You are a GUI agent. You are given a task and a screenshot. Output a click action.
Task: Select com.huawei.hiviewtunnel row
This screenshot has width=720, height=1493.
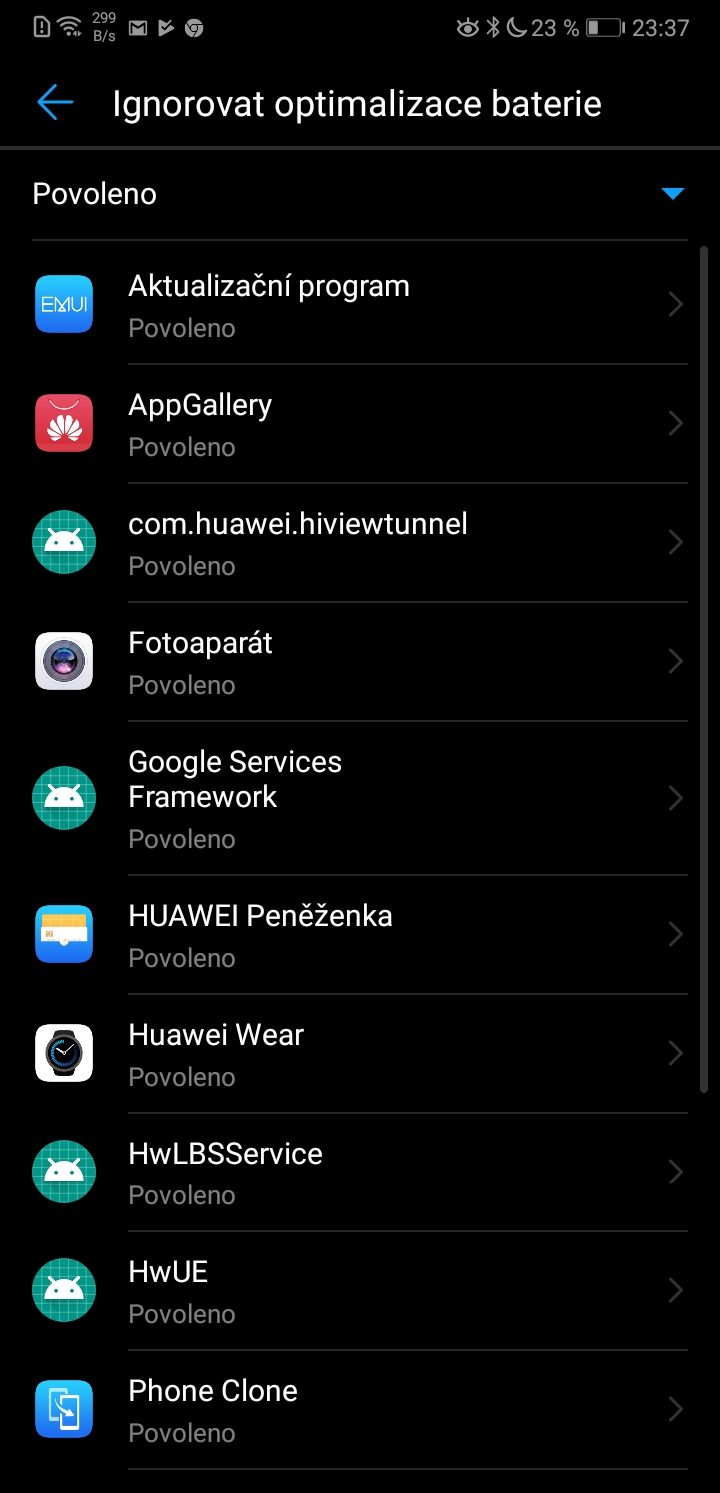pyautogui.click(x=360, y=543)
